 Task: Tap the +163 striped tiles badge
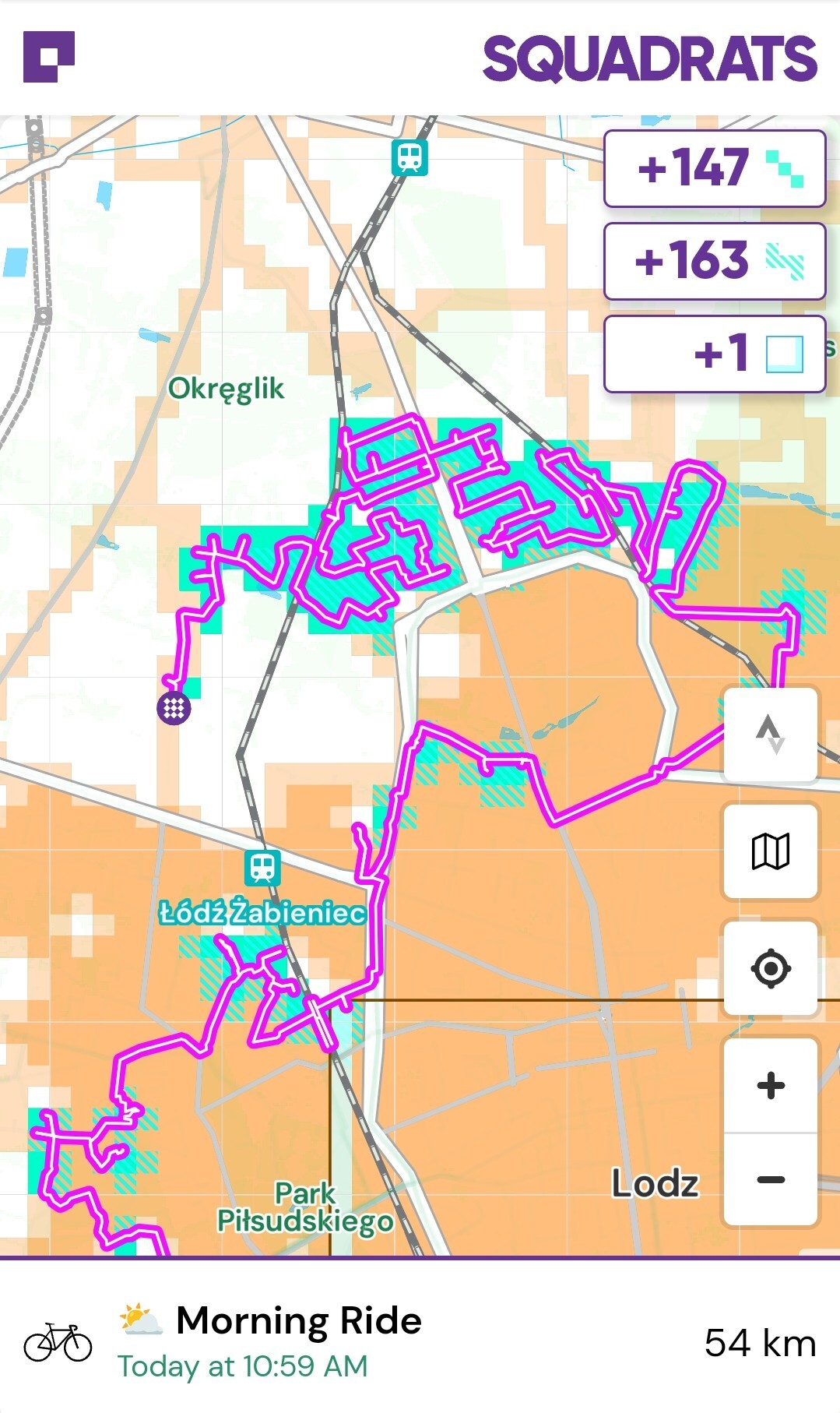[x=715, y=261]
